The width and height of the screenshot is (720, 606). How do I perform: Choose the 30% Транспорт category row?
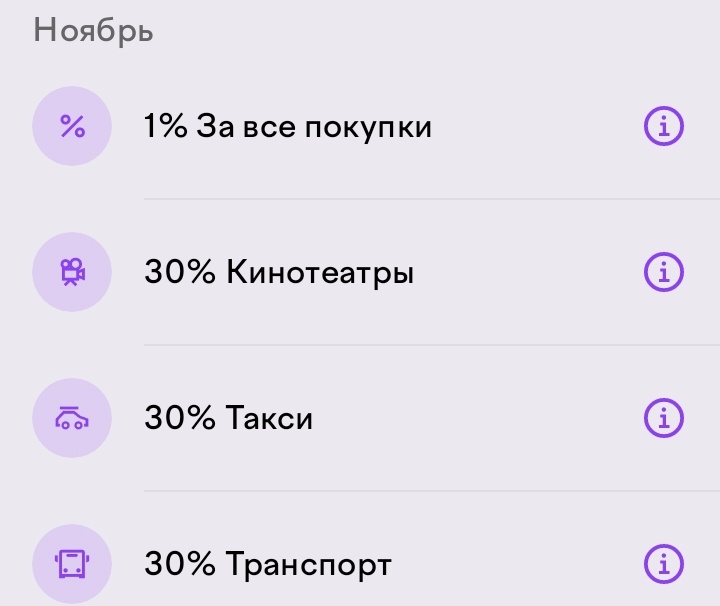pos(268,564)
